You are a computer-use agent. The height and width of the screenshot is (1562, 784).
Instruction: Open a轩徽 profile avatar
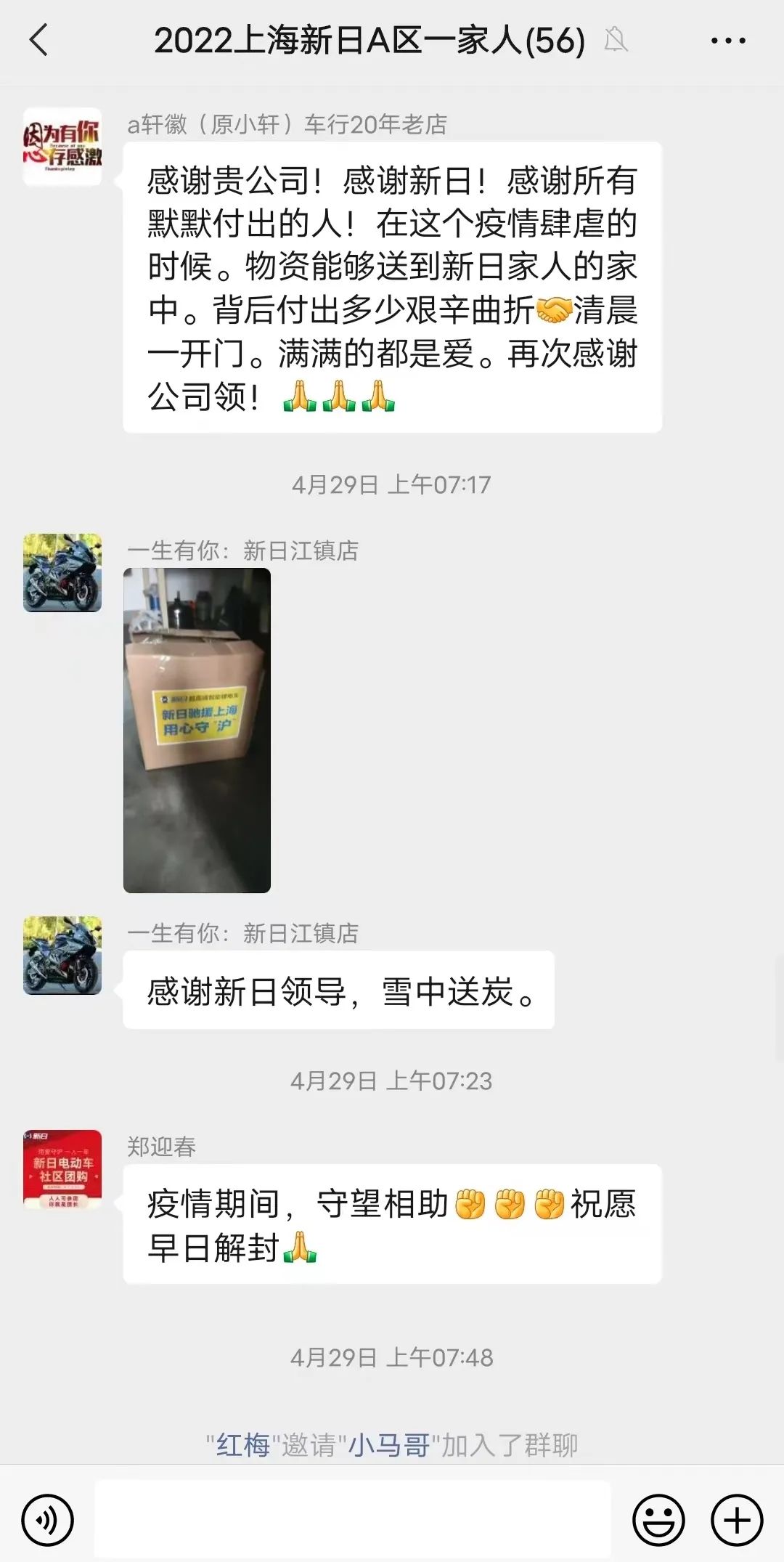pyautogui.click(x=62, y=147)
